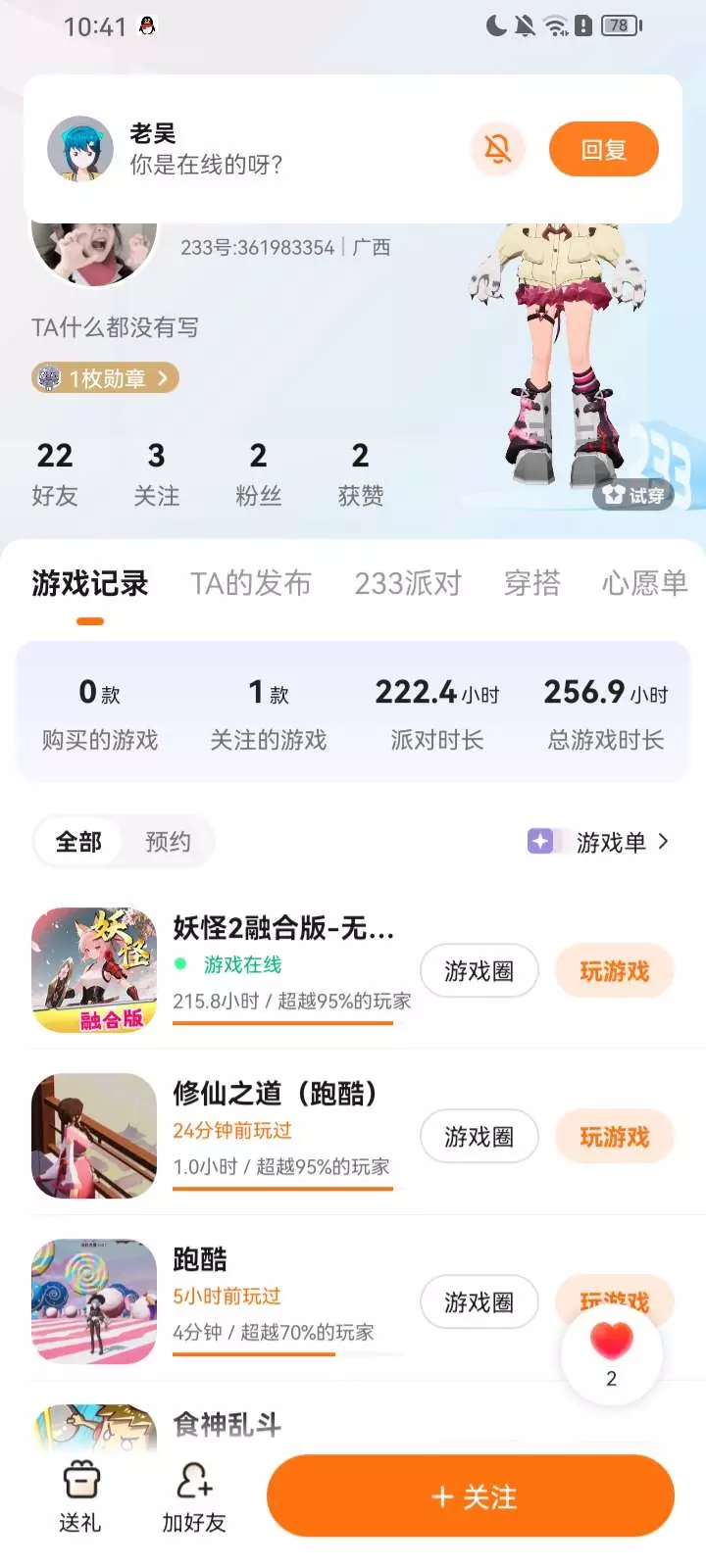View the 22 好友 friends list

(x=55, y=474)
